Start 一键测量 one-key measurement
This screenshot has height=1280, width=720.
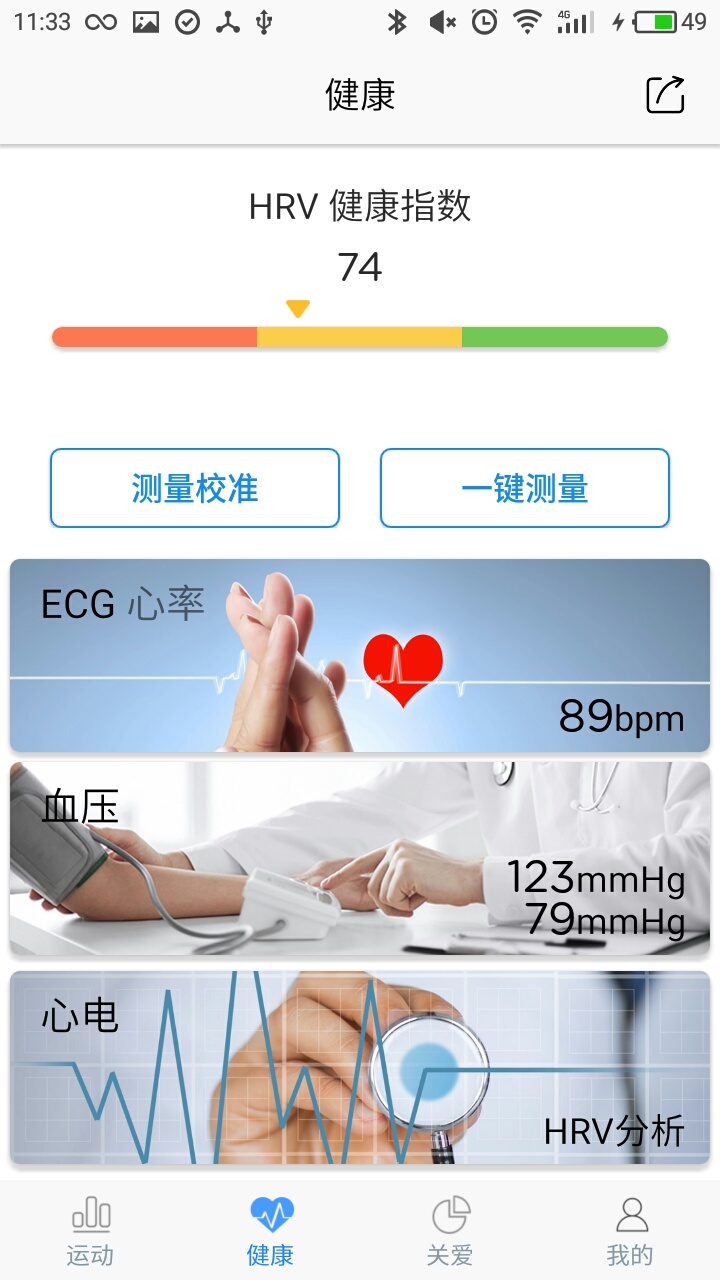click(x=524, y=488)
